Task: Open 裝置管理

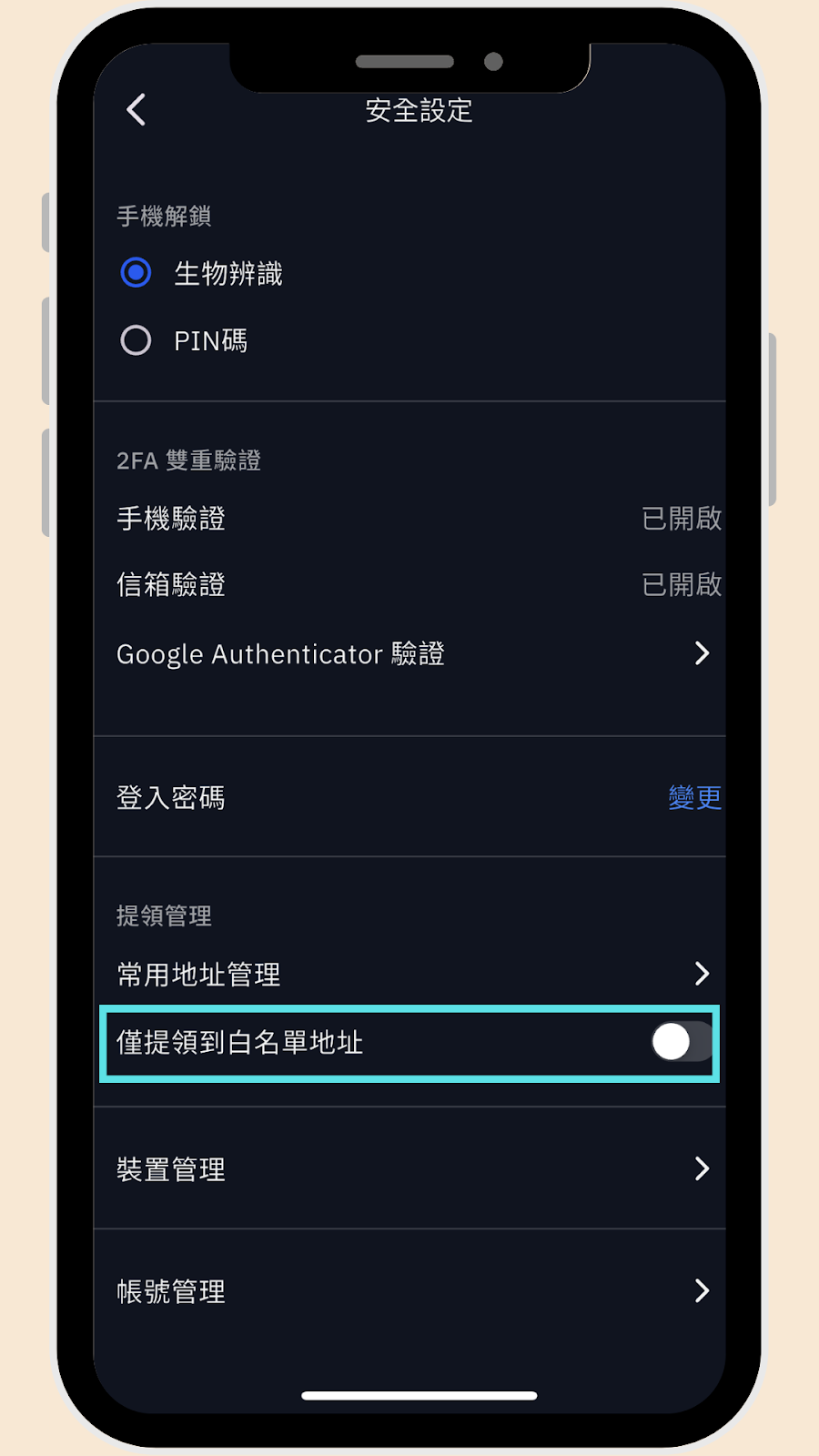Action: (409, 1168)
